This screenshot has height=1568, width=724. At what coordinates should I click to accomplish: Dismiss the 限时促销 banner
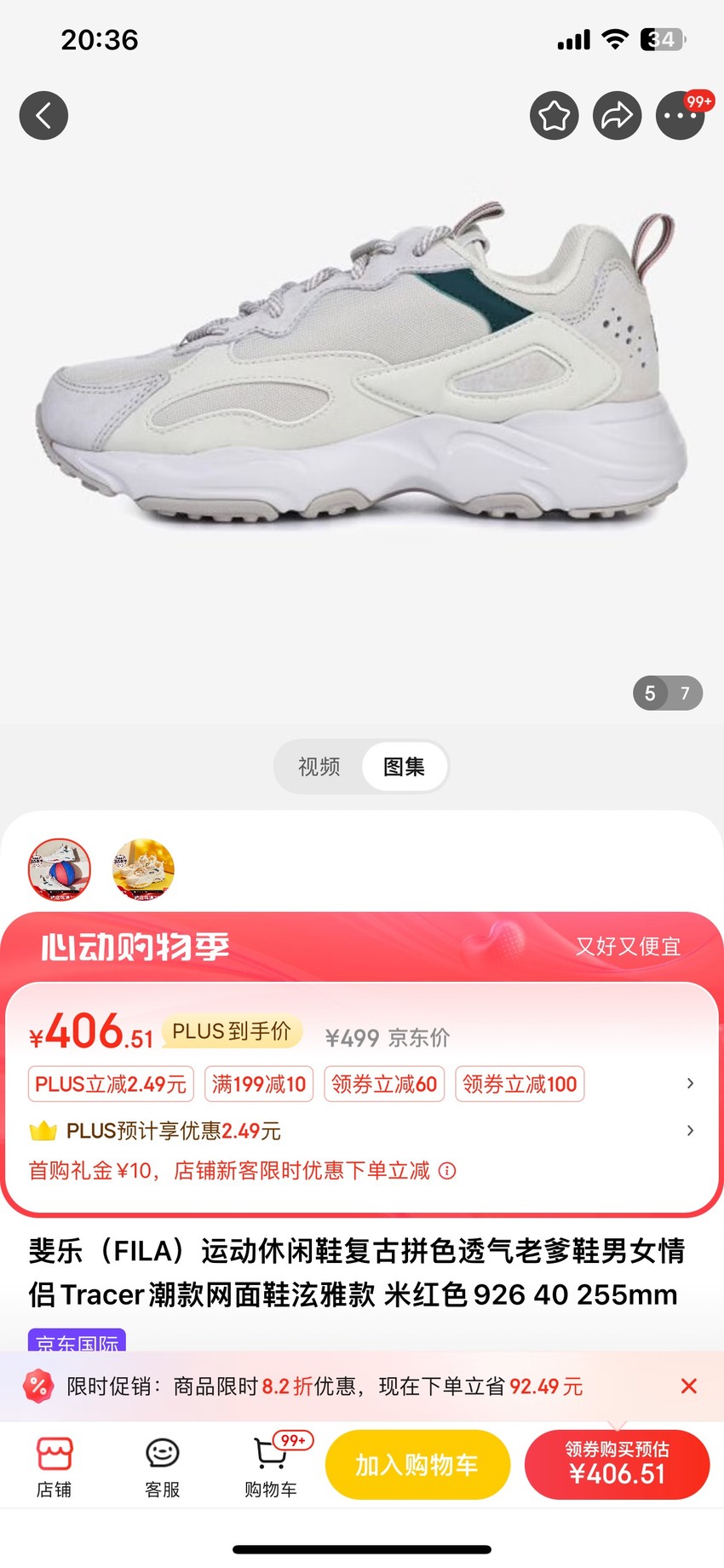[x=689, y=1386]
